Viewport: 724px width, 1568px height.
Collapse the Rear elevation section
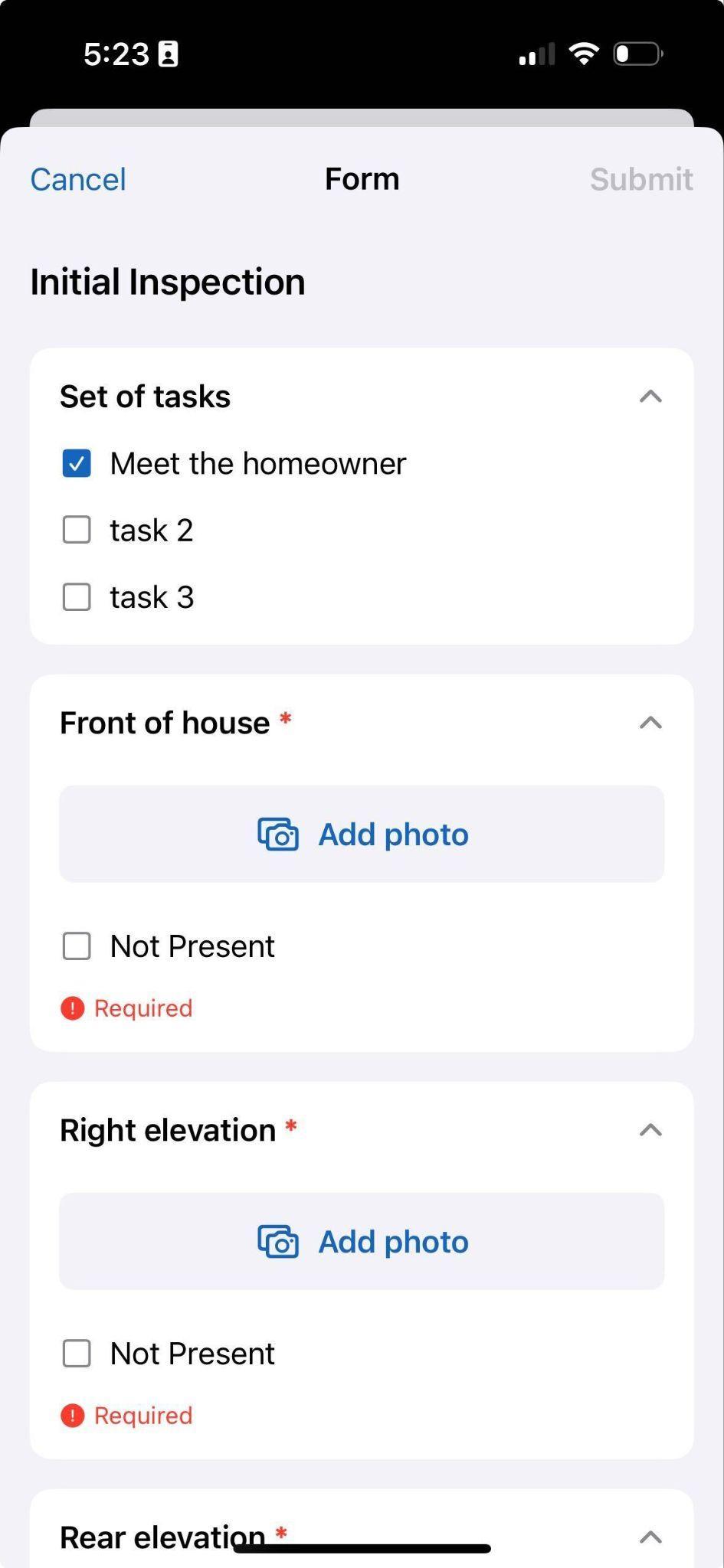point(650,1537)
